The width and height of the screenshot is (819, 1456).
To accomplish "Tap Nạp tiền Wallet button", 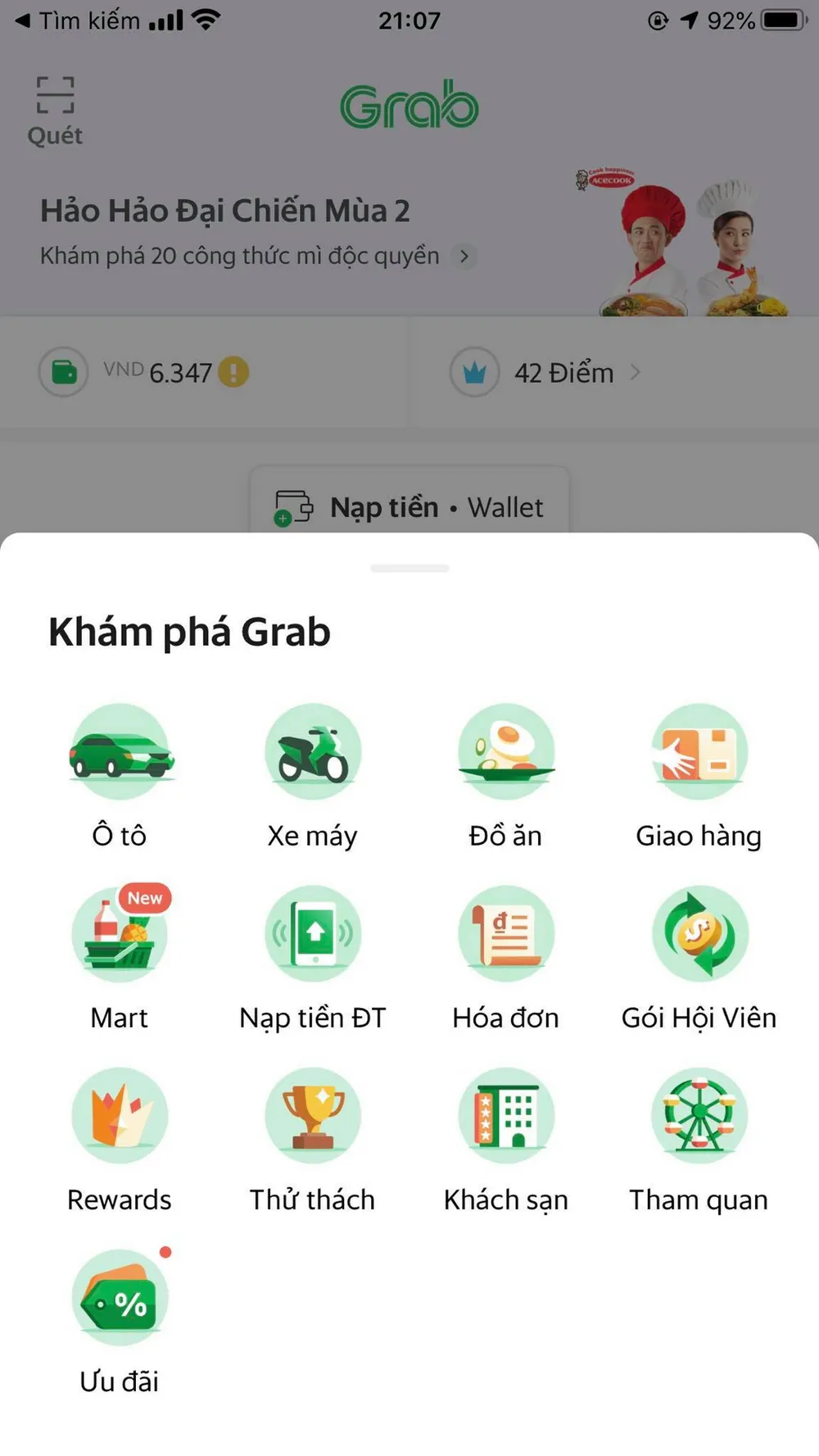I will [409, 506].
